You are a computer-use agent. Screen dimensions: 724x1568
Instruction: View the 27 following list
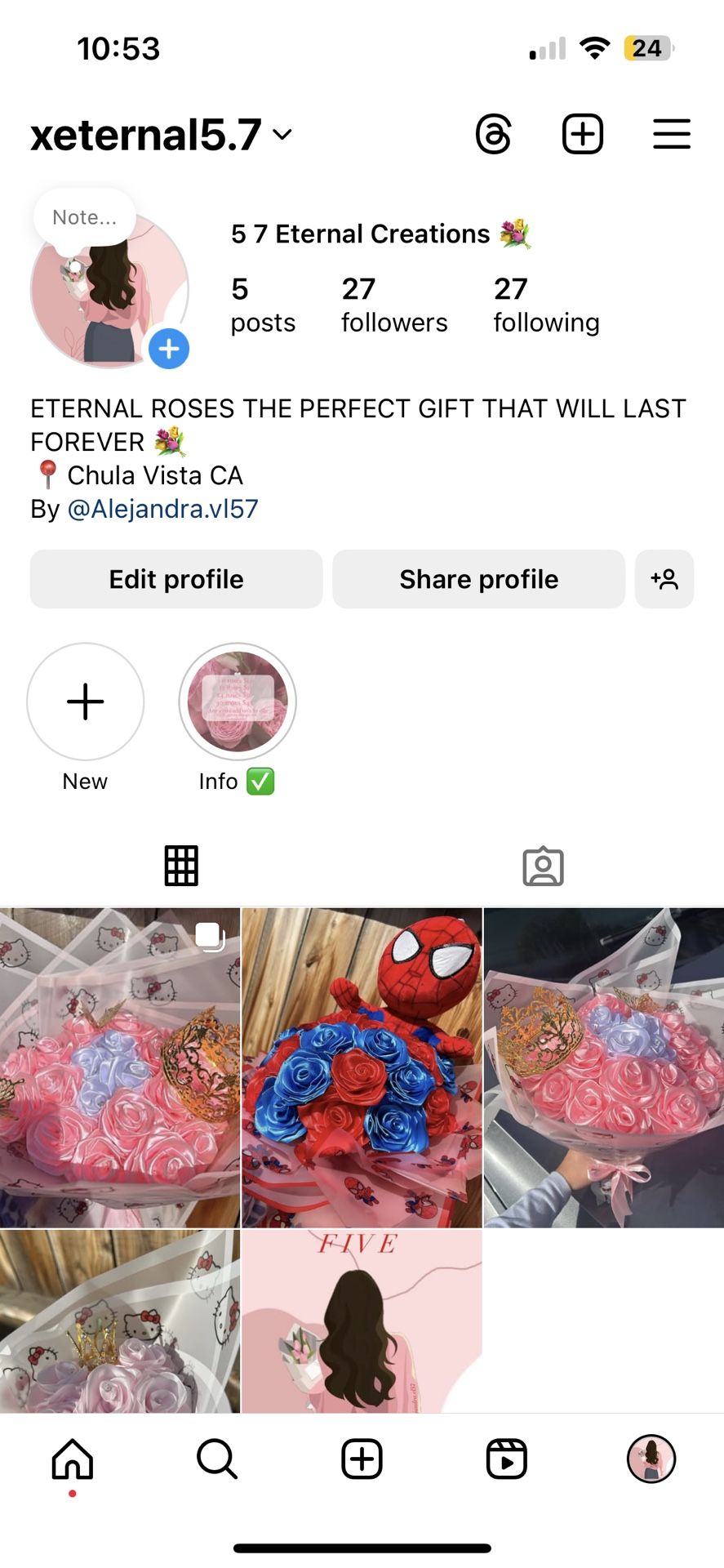coord(546,305)
